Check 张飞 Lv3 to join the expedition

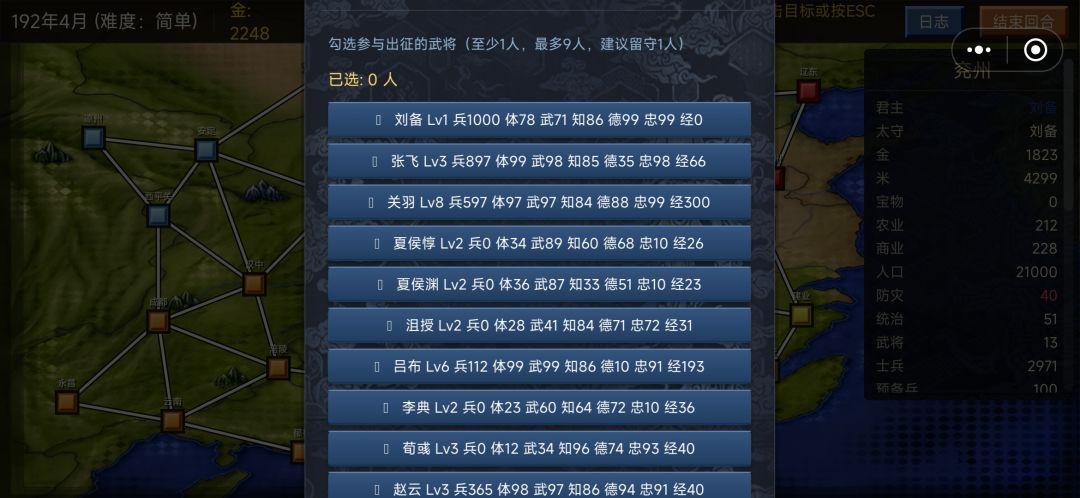tap(539, 161)
